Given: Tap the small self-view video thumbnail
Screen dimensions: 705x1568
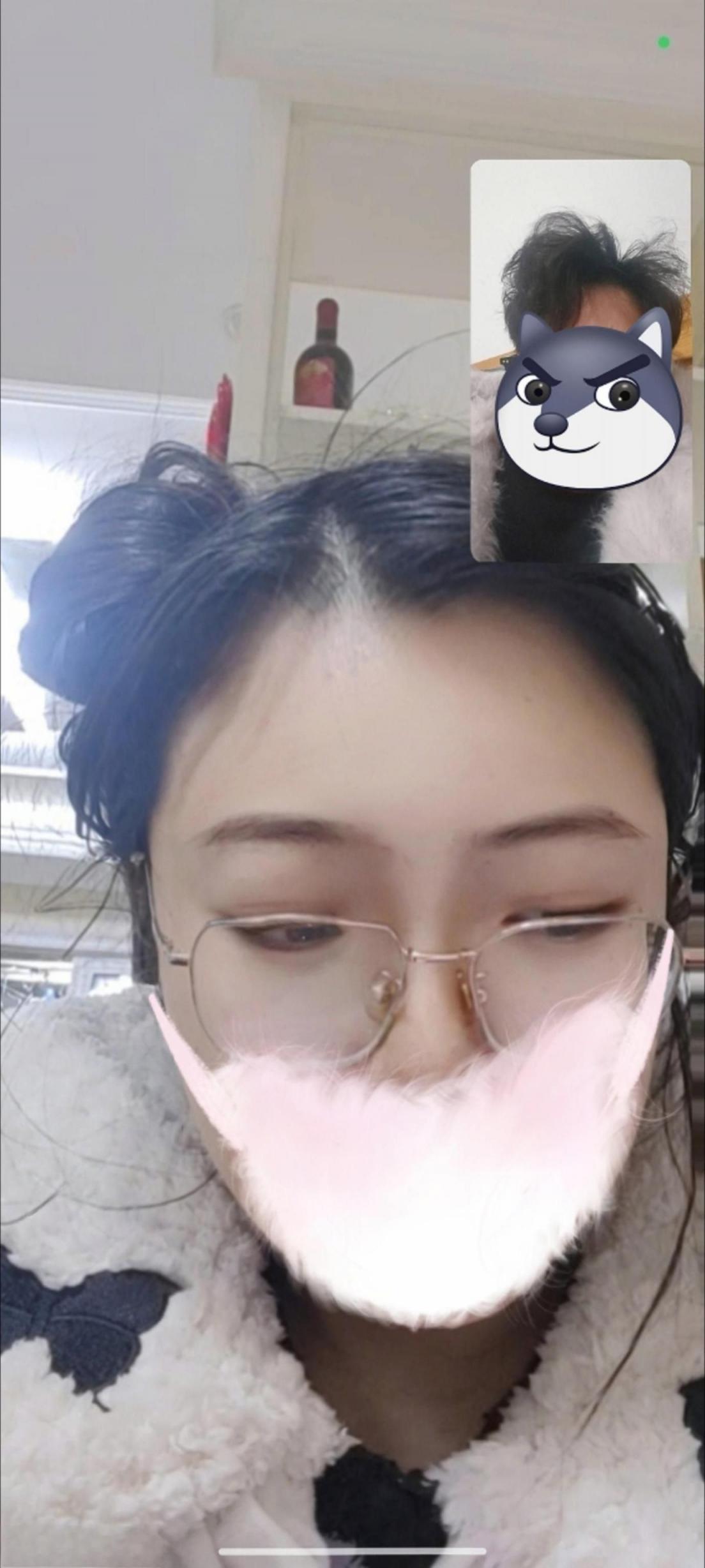Looking at the screenshot, I should (x=580, y=361).
